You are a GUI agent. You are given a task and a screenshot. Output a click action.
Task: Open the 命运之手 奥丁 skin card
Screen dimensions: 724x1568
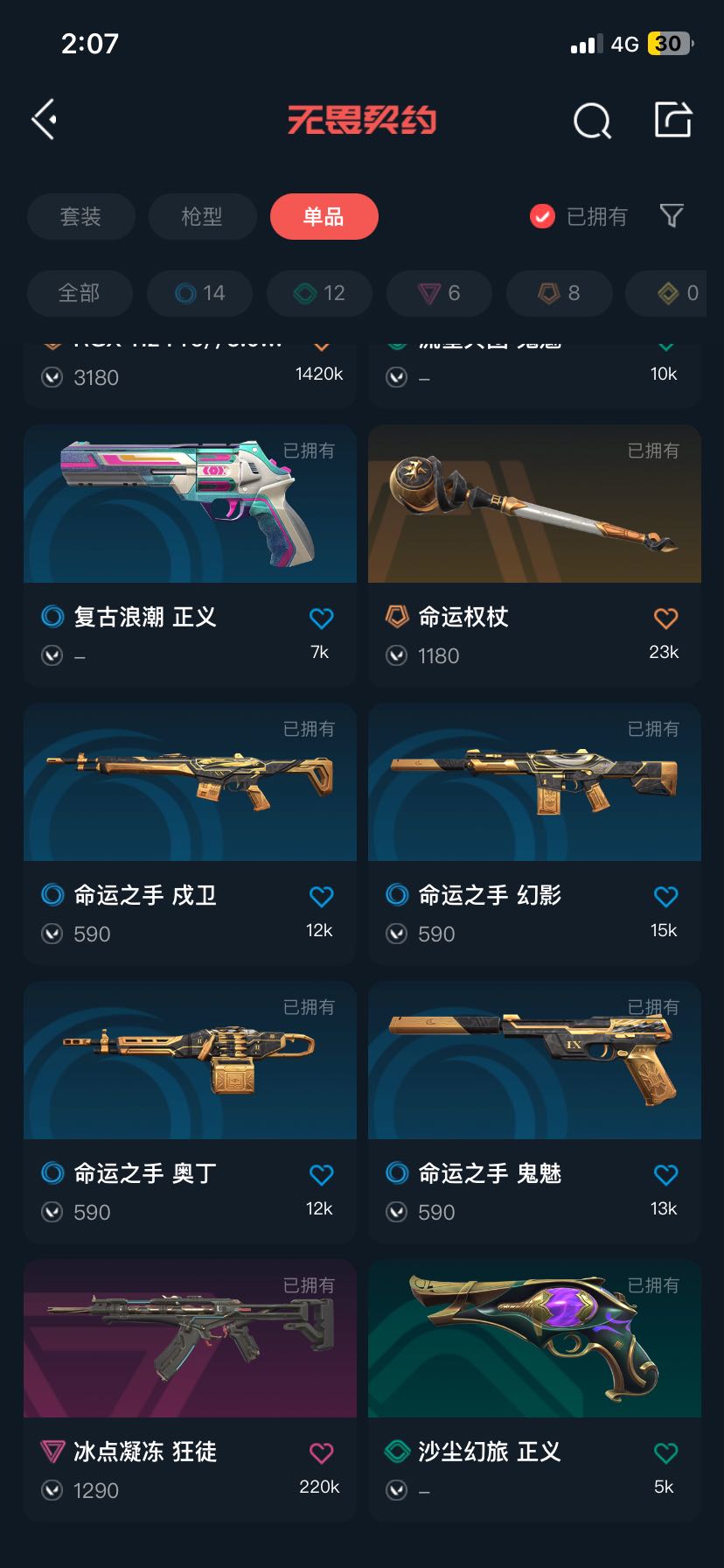click(x=190, y=1112)
